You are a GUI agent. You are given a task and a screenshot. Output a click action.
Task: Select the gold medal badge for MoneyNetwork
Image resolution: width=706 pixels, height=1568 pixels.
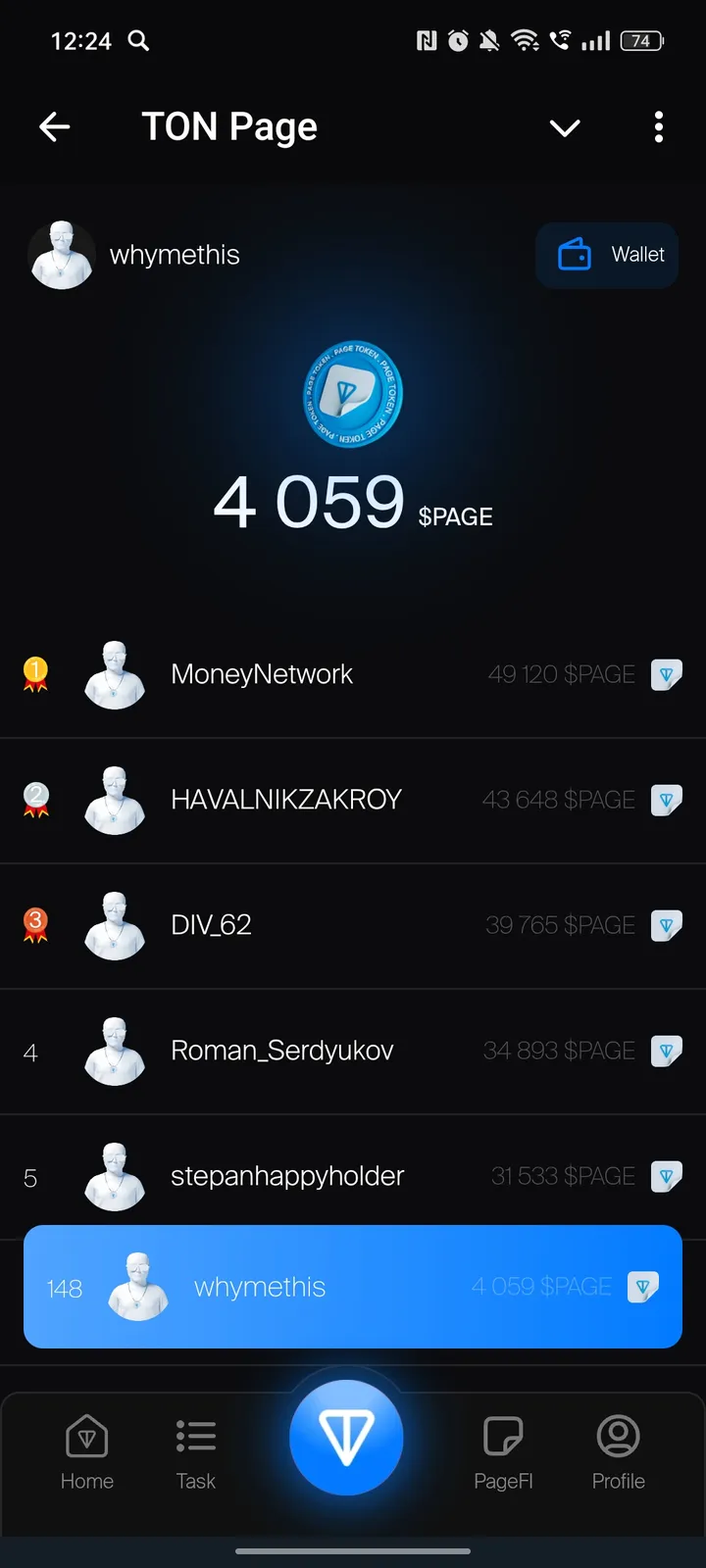coord(36,674)
